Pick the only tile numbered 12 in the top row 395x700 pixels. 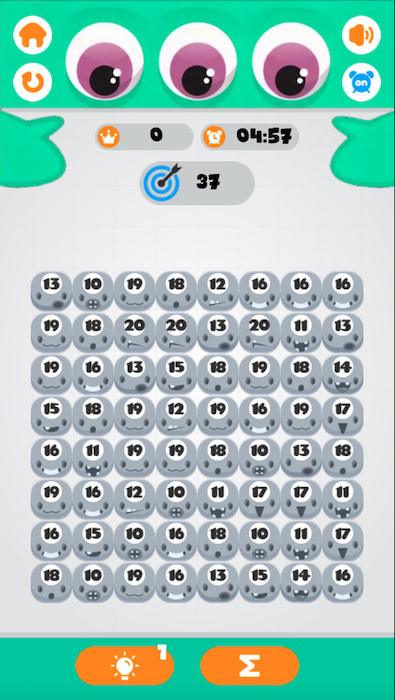pos(218,291)
